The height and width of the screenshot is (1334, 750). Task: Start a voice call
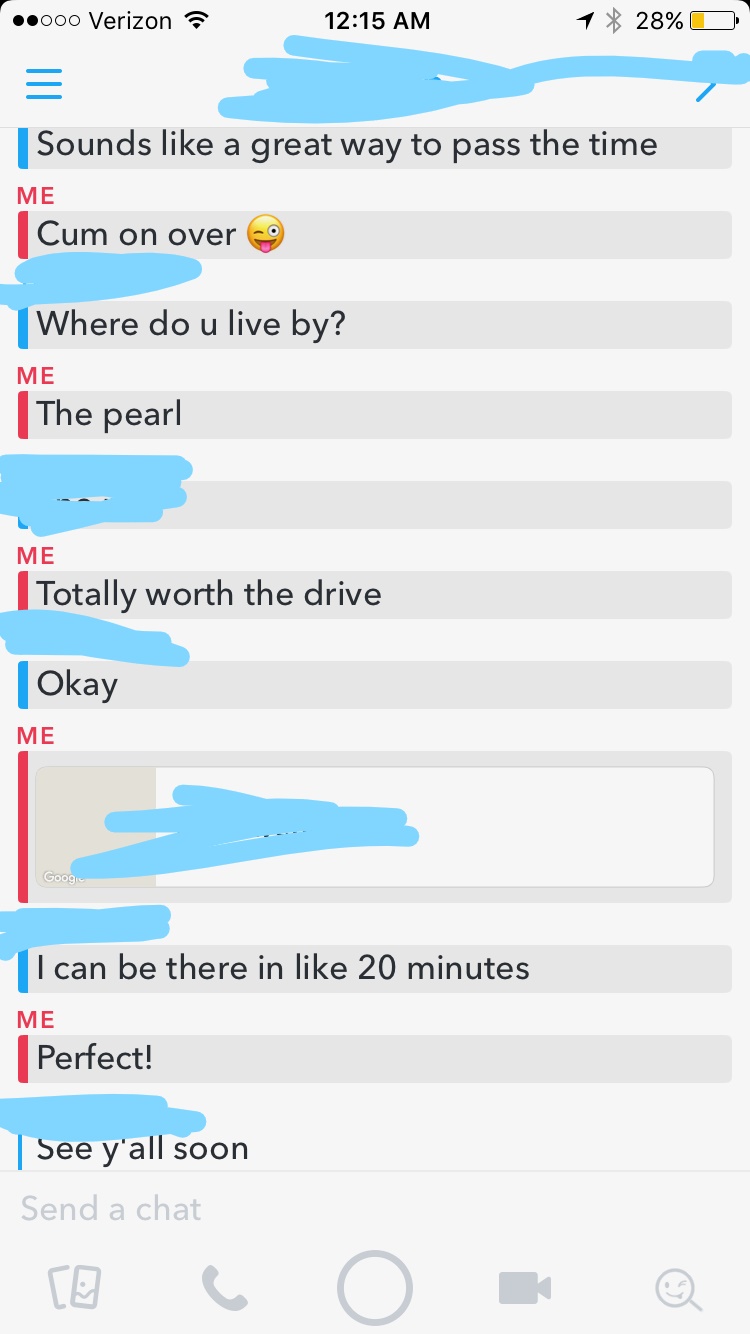pos(224,1288)
